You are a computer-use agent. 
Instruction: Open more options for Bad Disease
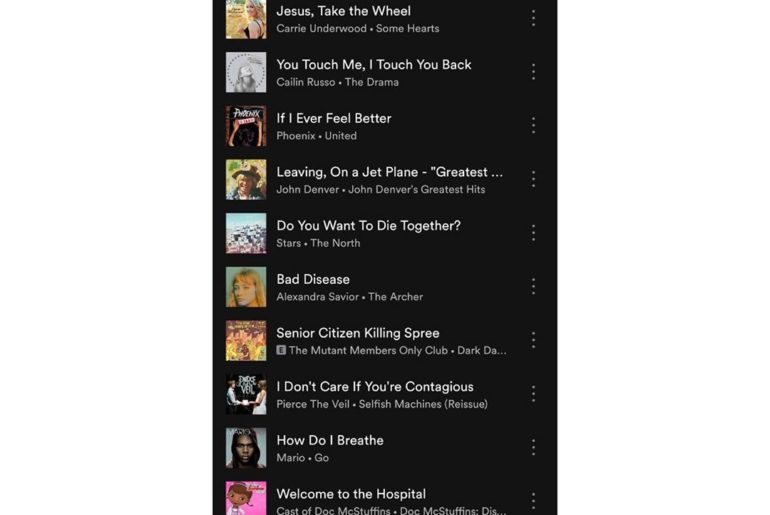[533, 286]
